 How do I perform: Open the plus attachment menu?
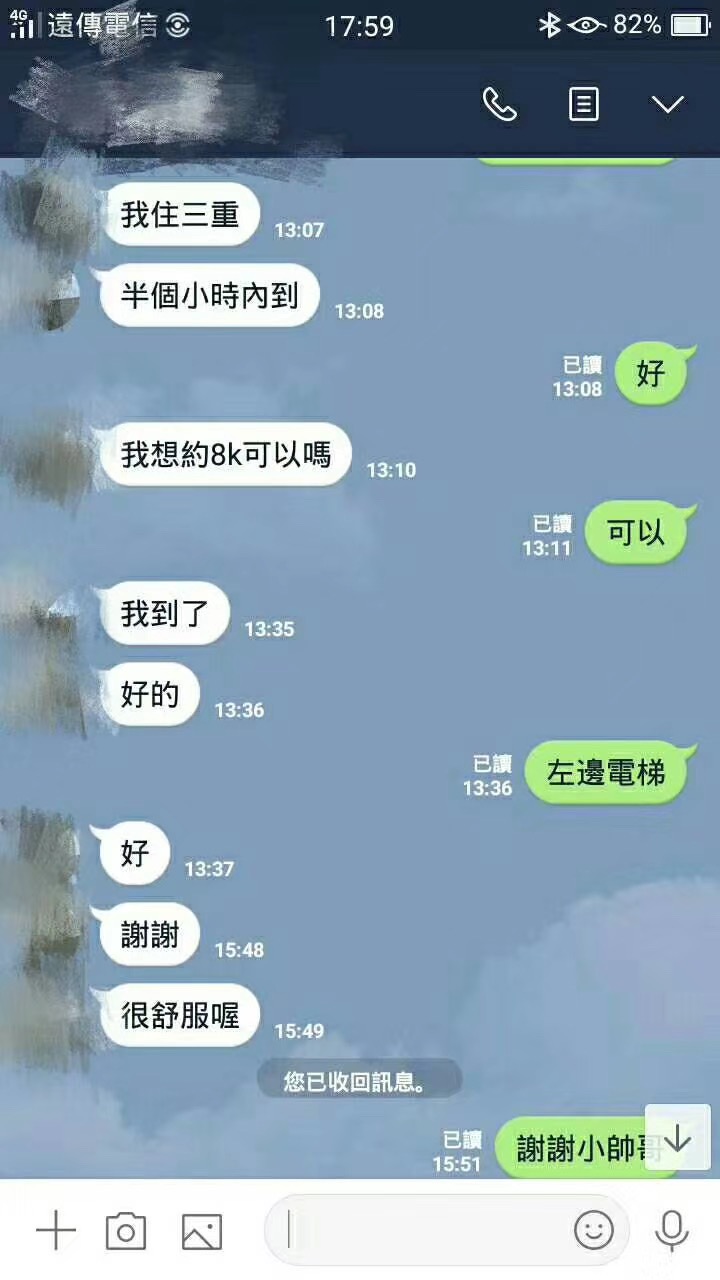56,1230
